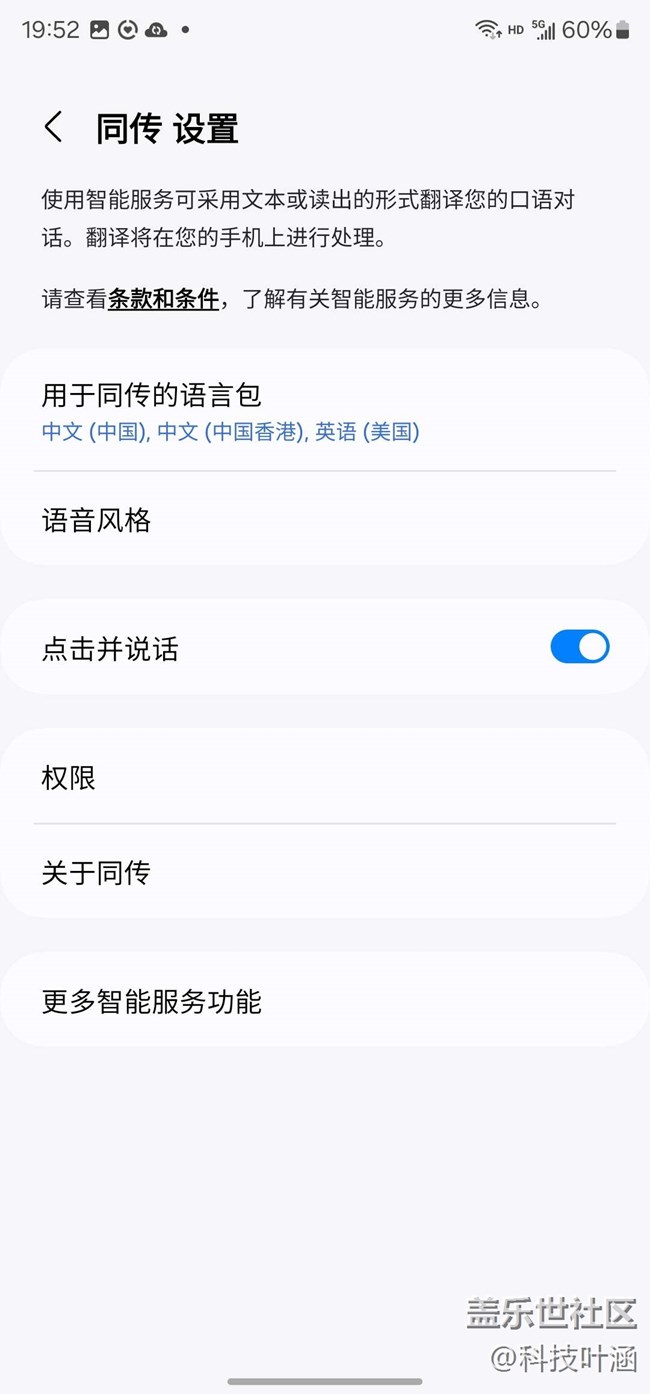Open the 条款和条件 link
Screen dimensions: 650x1394
[163, 298]
